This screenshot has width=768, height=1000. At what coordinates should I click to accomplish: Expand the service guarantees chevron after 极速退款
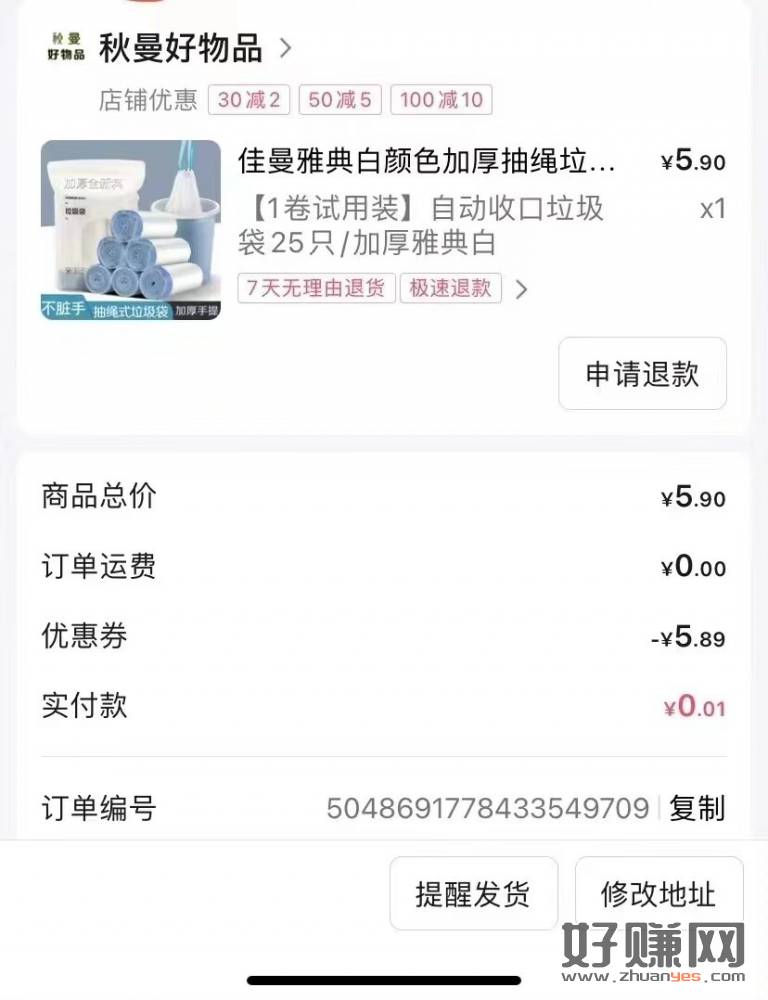pyautogui.click(x=521, y=290)
